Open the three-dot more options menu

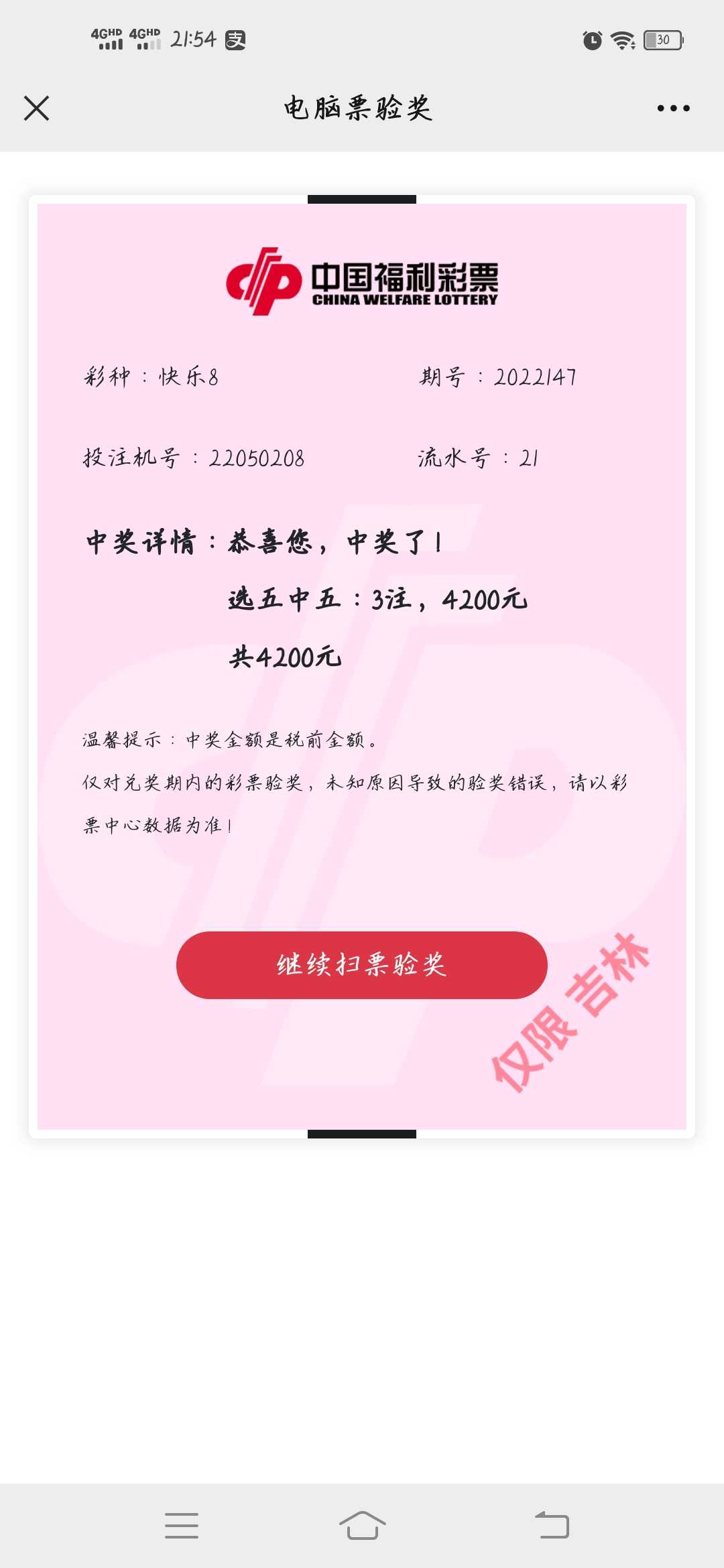click(673, 108)
